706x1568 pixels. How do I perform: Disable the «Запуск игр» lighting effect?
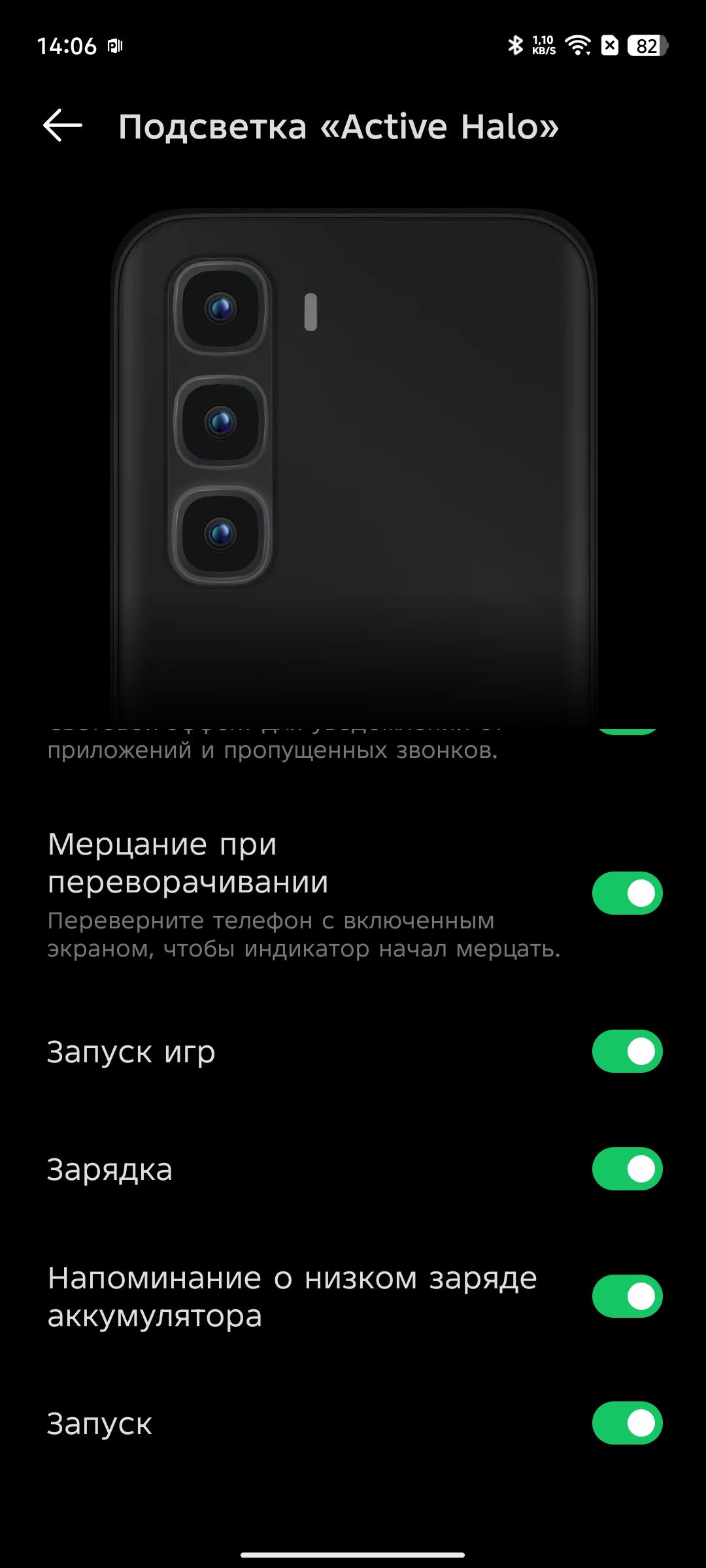[x=627, y=1051]
